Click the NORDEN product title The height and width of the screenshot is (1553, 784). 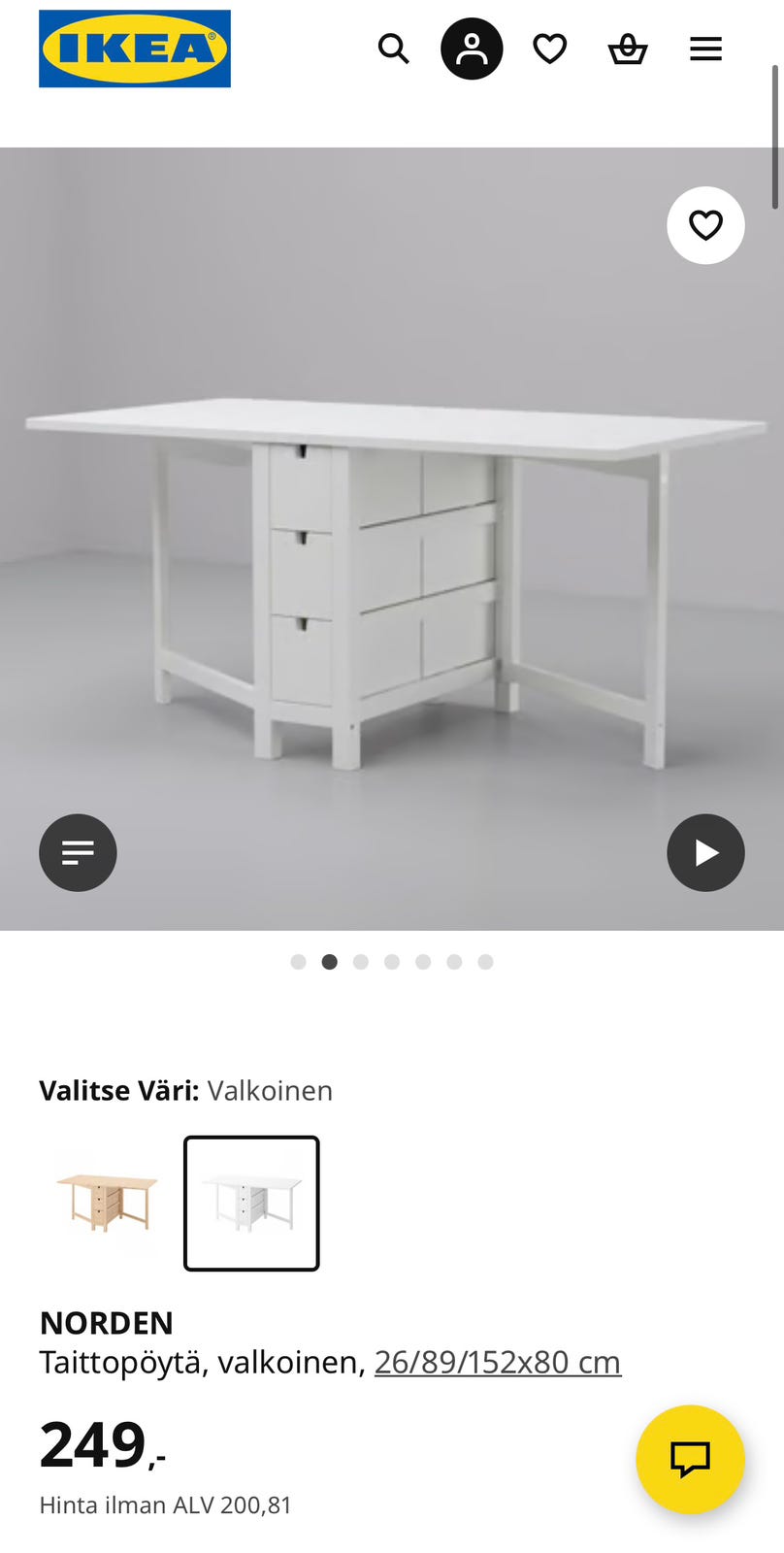point(106,1322)
